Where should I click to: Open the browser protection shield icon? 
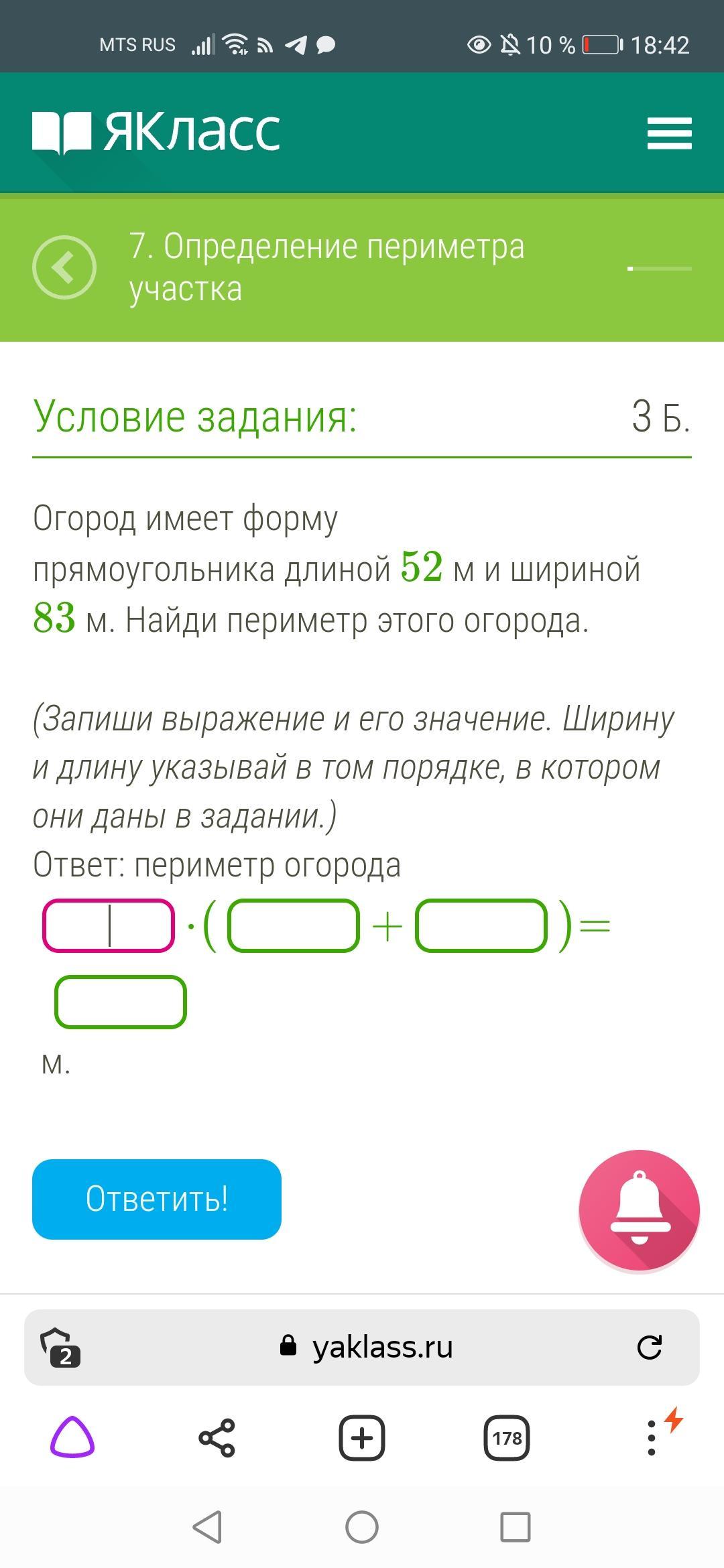point(60,1347)
